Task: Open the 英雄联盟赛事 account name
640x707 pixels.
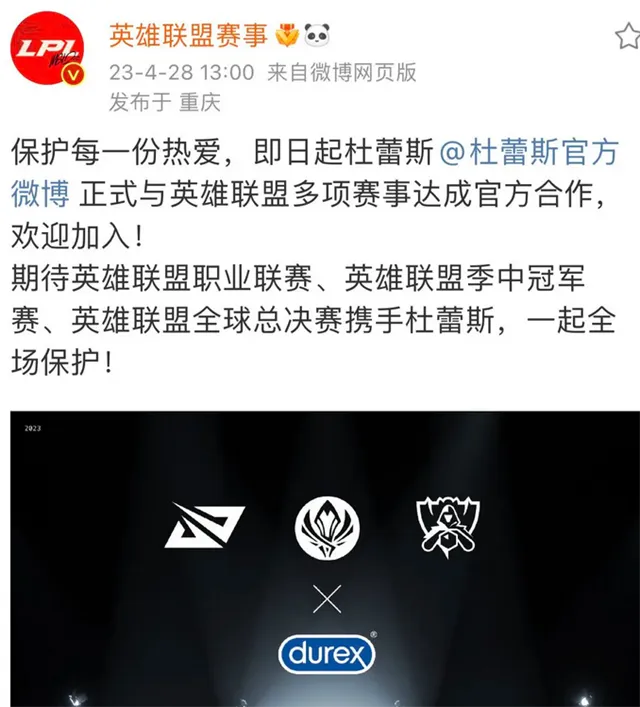Action: point(188,35)
